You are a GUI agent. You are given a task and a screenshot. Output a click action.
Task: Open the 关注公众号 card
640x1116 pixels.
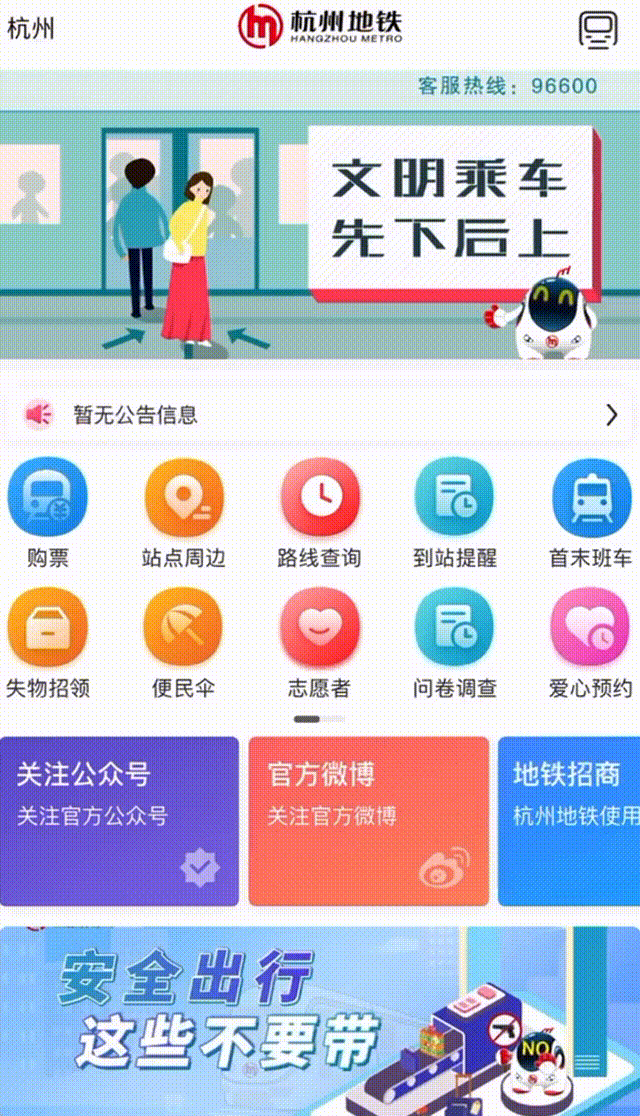[119, 821]
